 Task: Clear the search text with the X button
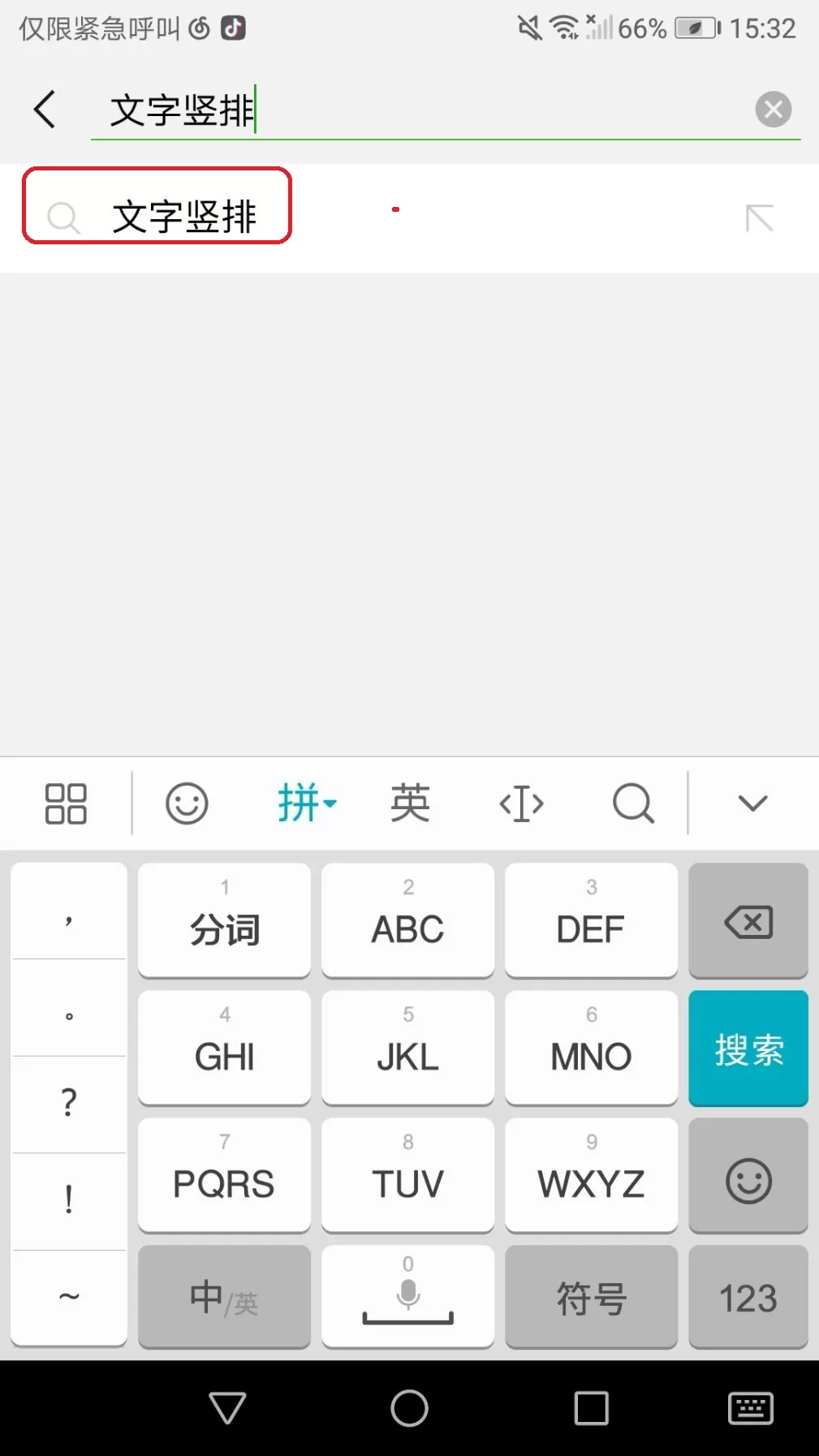click(773, 109)
